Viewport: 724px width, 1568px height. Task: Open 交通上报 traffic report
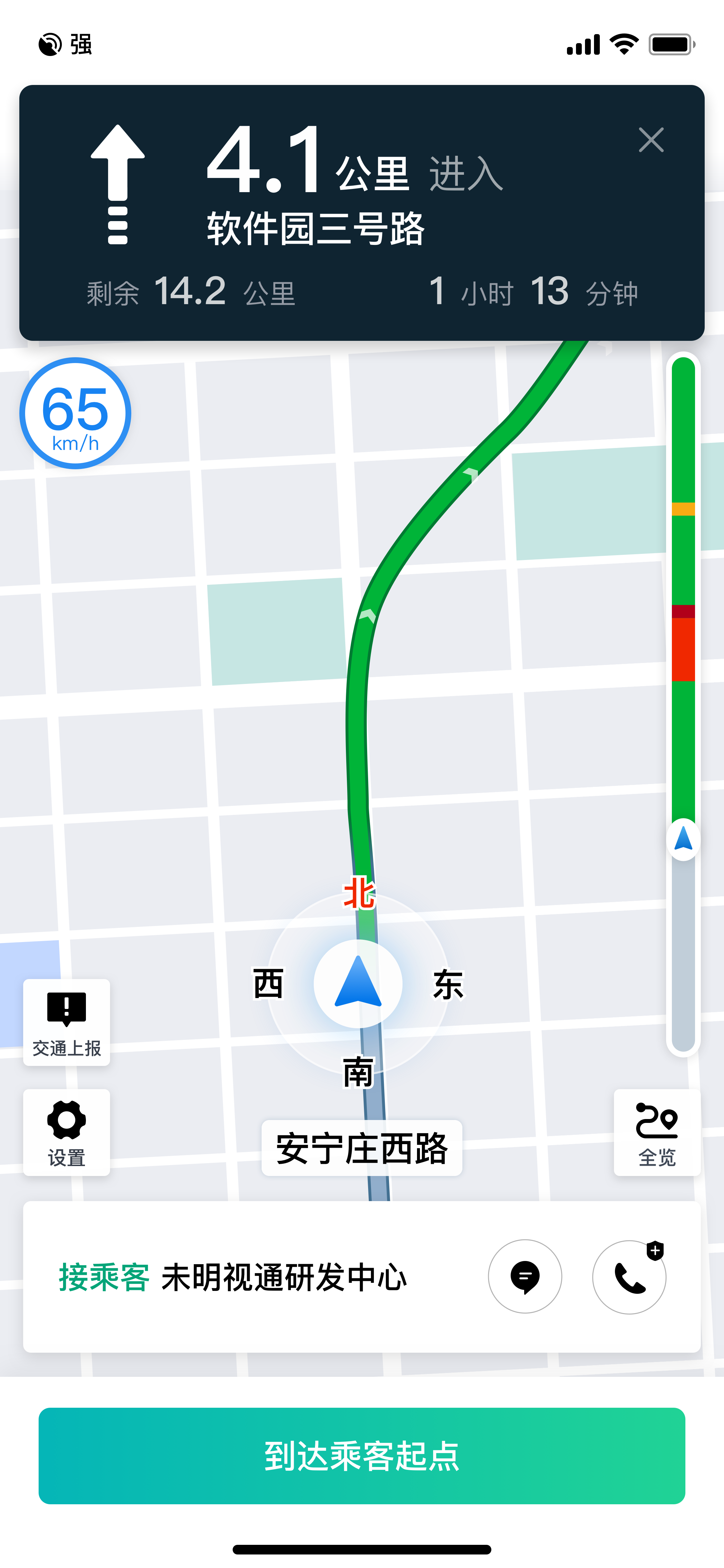(x=66, y=1022)
